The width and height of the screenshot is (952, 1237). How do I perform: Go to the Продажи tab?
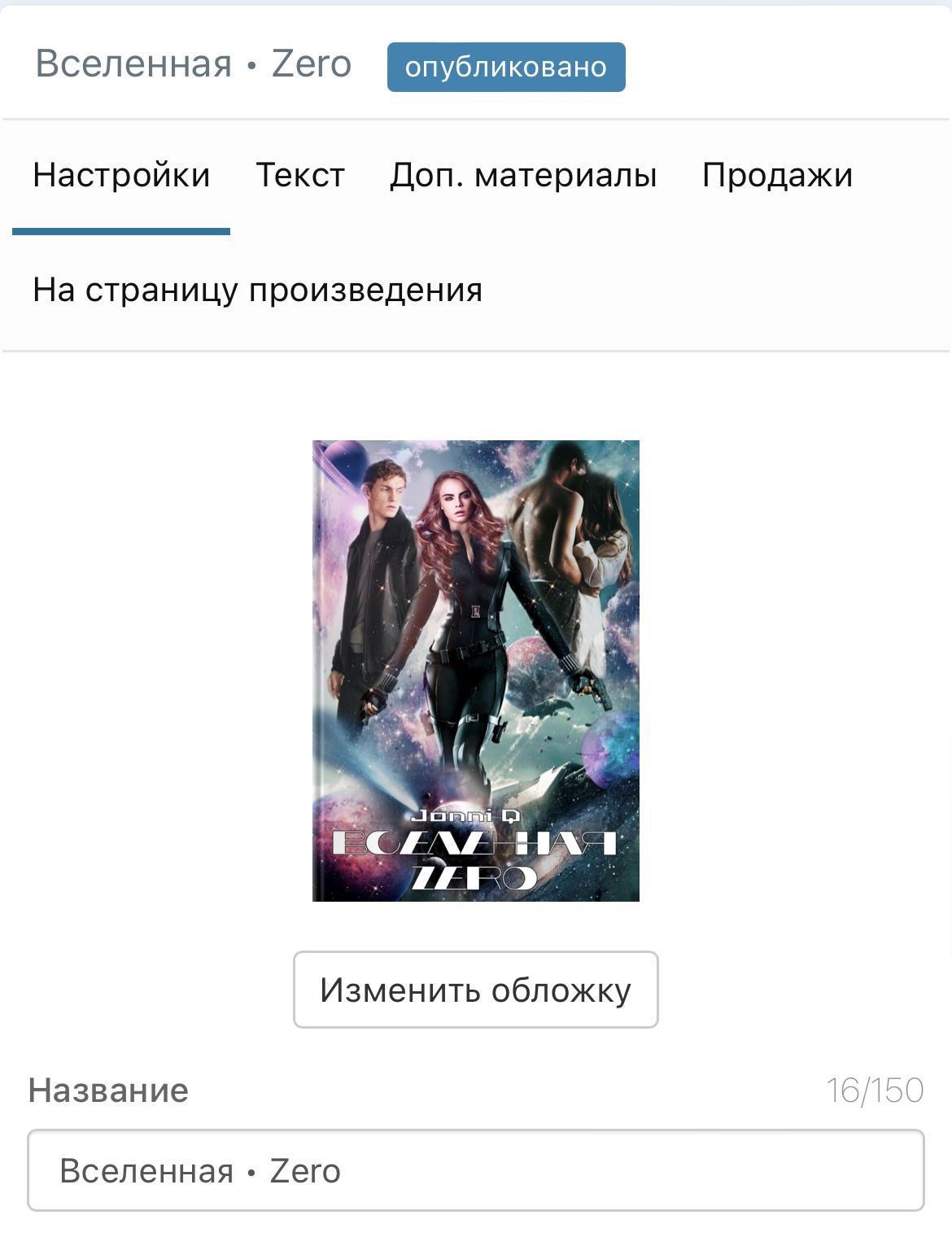(x=777, y=176)
